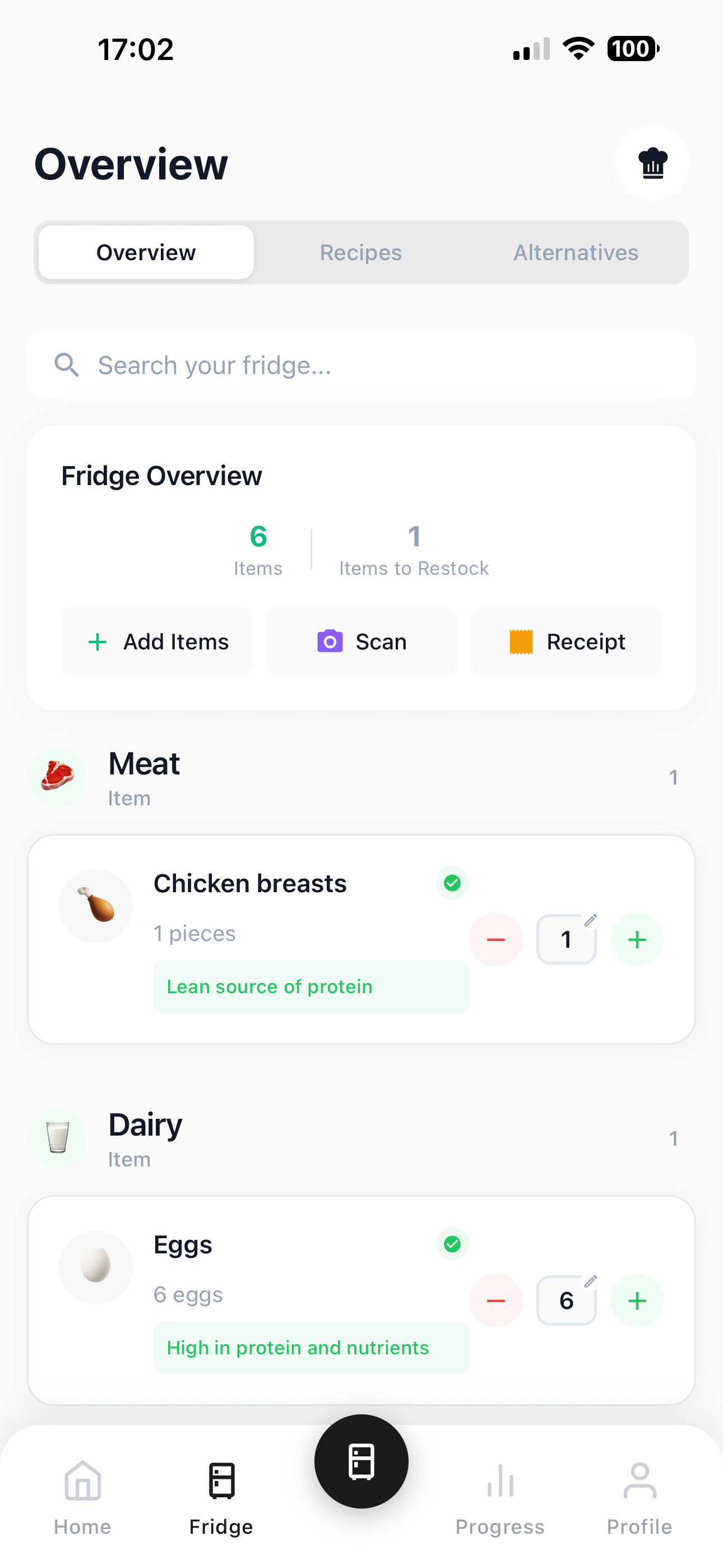Image resolution: width=723 pixels, height=1568 pixels.
Task: Tap the Fridge tab in bottom bar
Action: coord(220,1488)
